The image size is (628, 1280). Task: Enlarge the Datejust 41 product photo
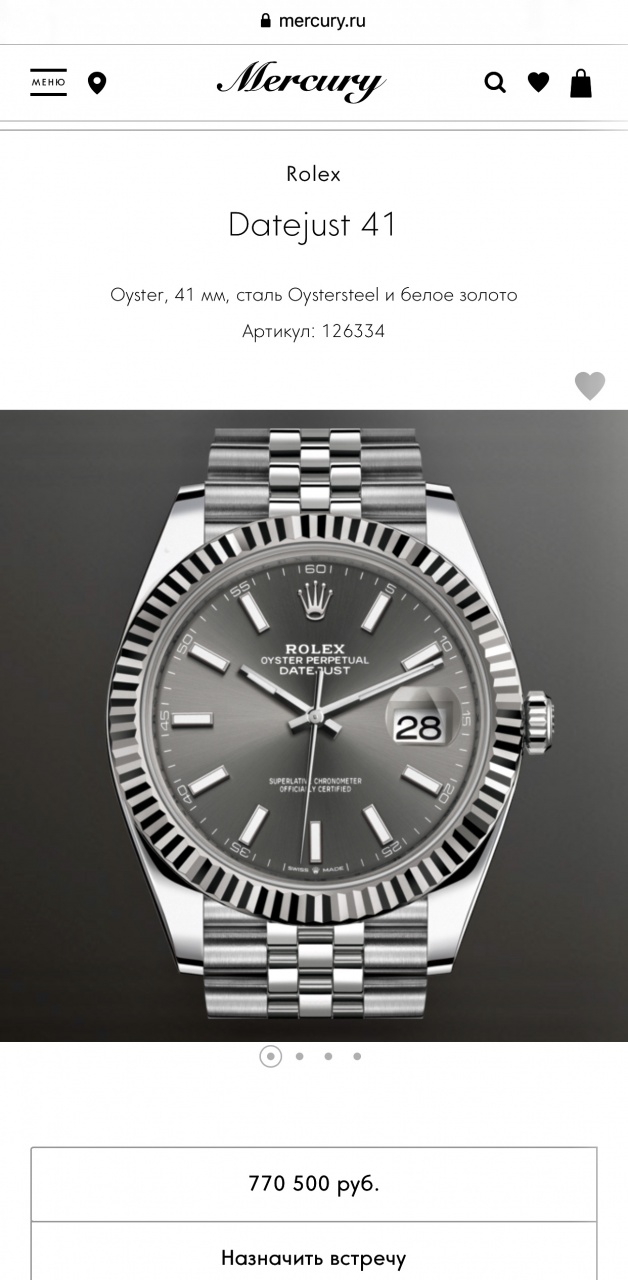tap(314, 725)
